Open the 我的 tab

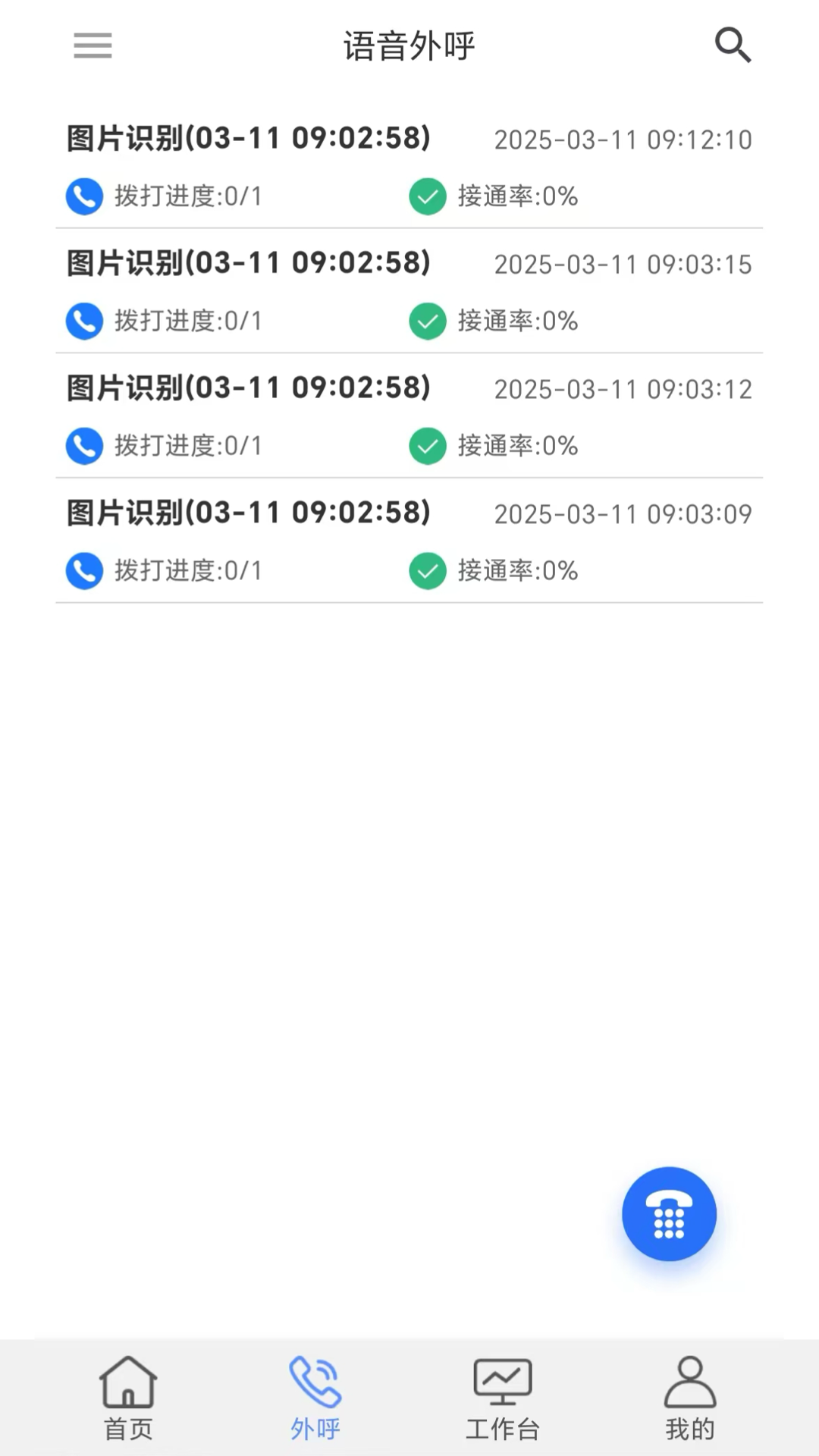tap(689, 1399)
